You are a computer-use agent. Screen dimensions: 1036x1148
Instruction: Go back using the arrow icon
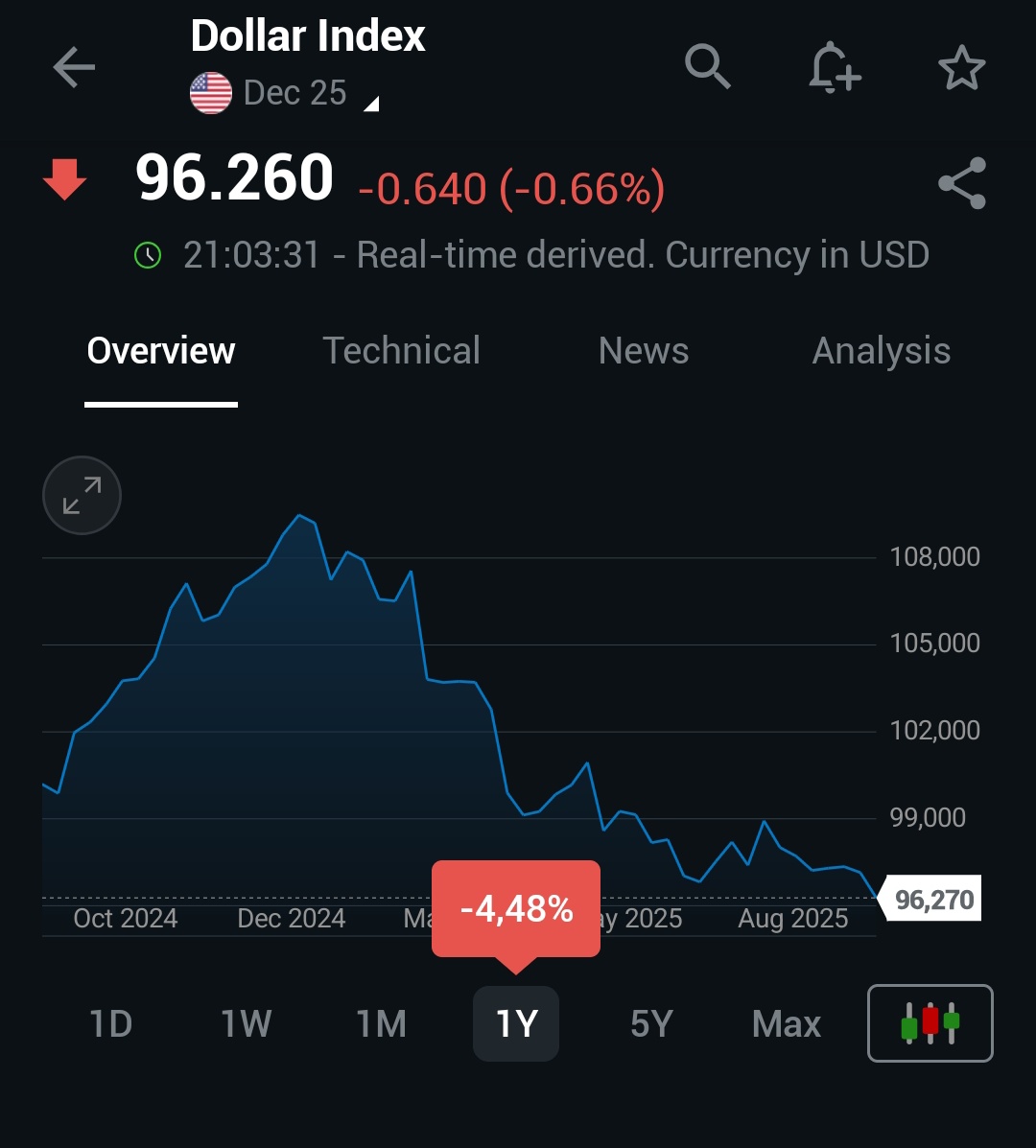pyautogui.click(x=74, y=68)
